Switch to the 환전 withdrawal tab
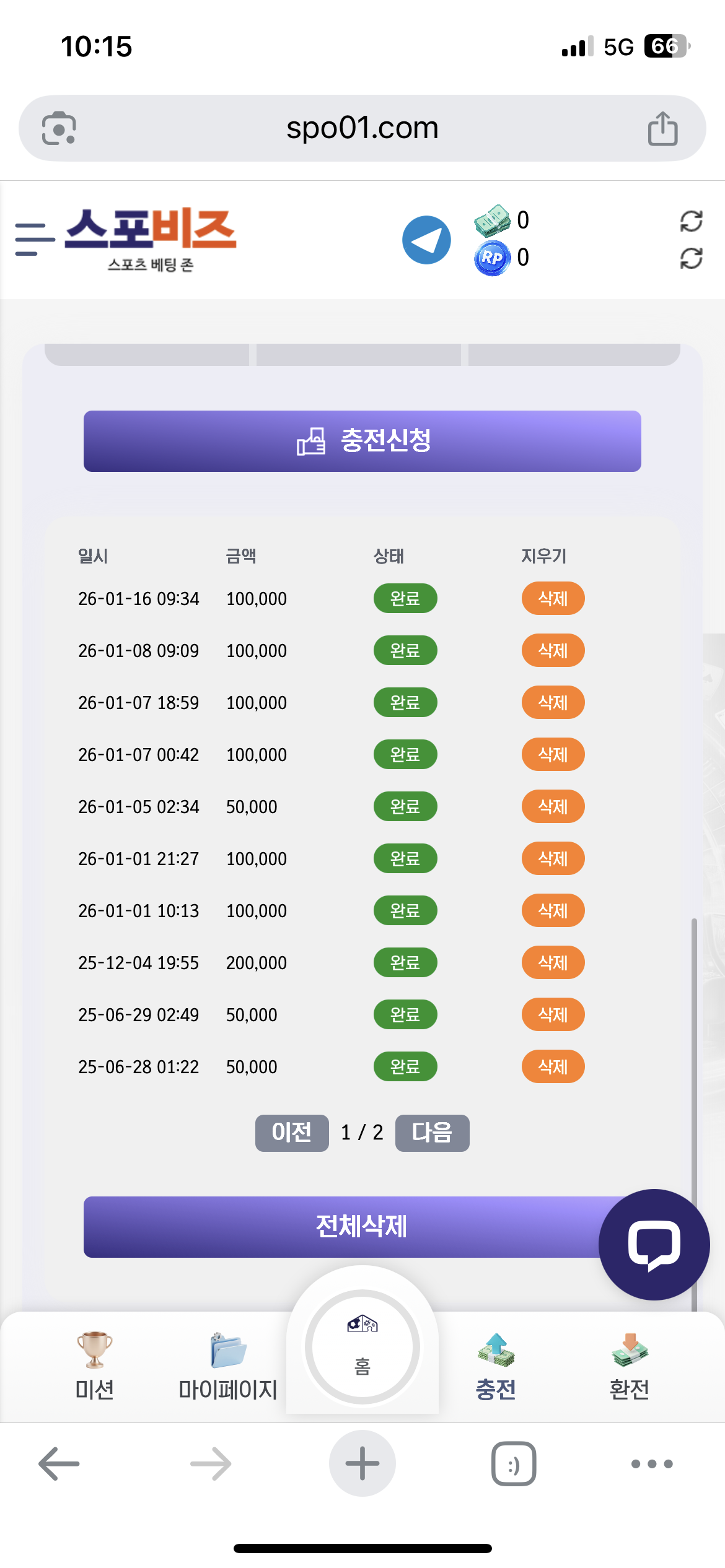Image resolution: width=725 pixels, height=1568 pixels. pyautogui.click(x=629, y=1365)
